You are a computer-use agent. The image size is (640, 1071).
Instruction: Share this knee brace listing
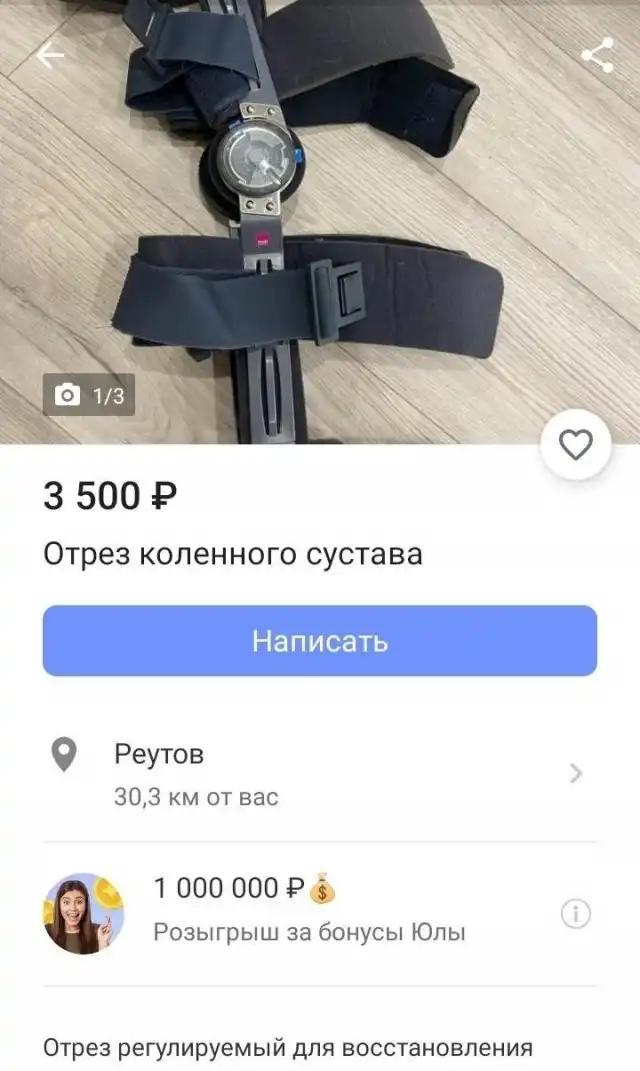(x=597, y=56)
